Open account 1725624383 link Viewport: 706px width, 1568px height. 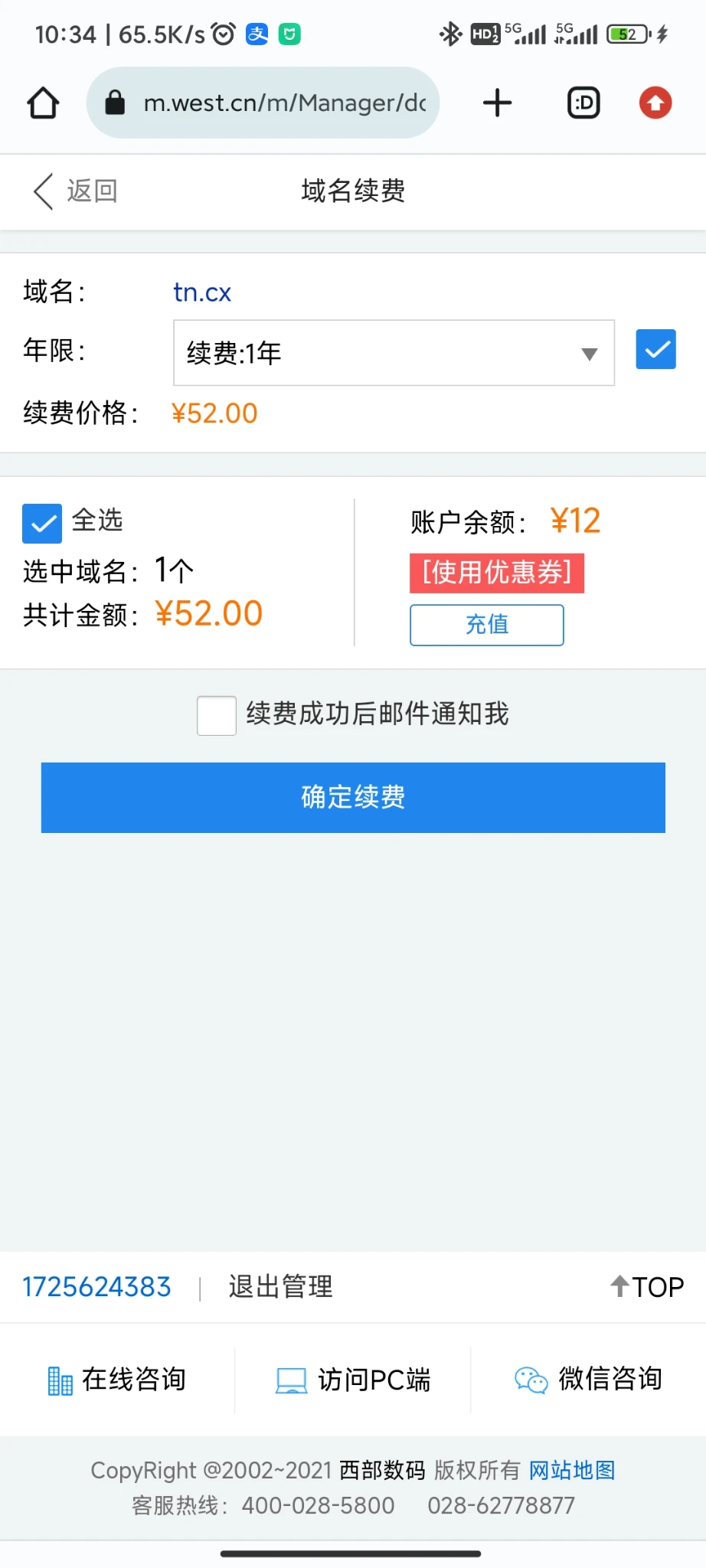96,1287
